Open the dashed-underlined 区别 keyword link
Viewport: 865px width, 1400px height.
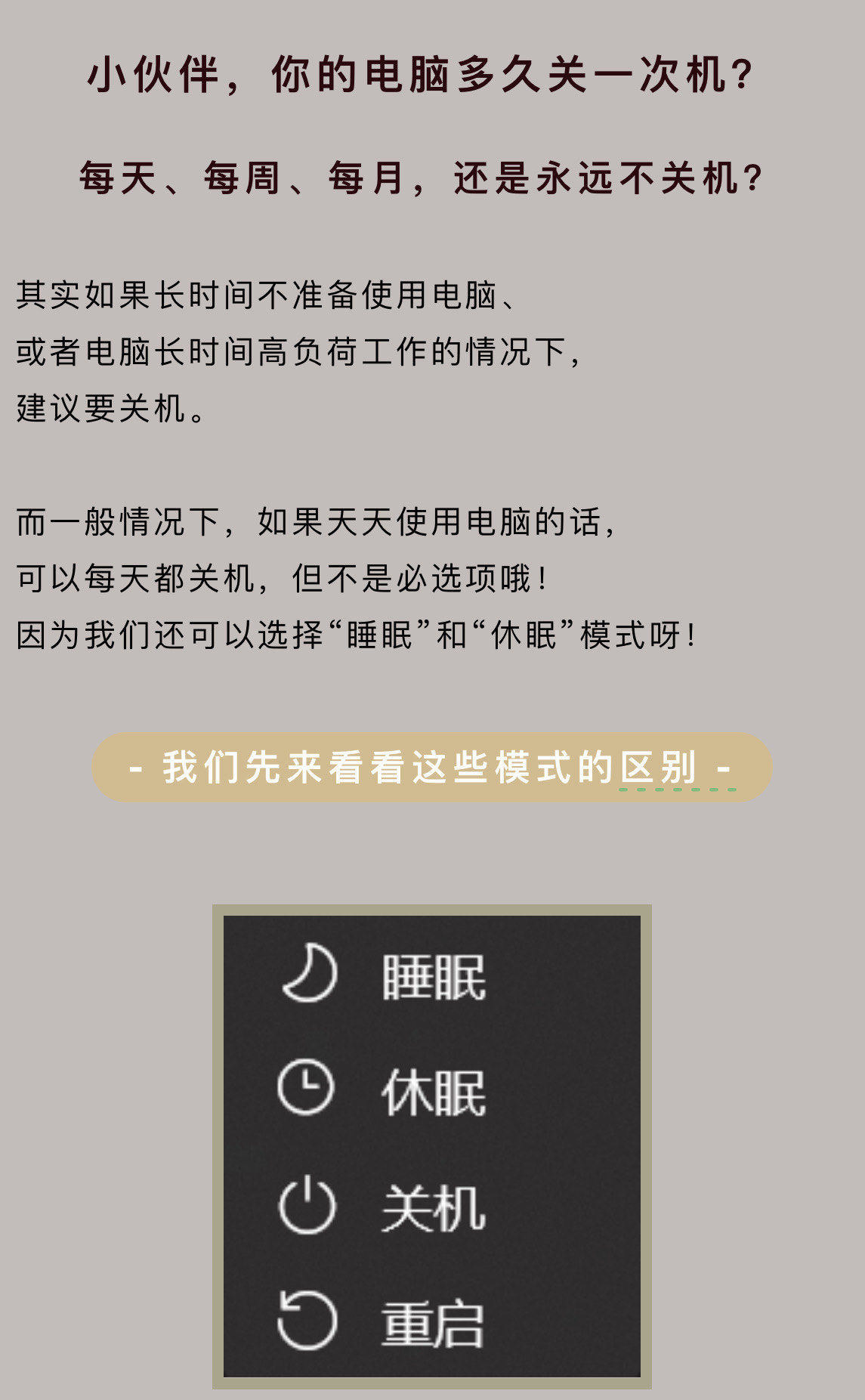click(x=659, y=768)
